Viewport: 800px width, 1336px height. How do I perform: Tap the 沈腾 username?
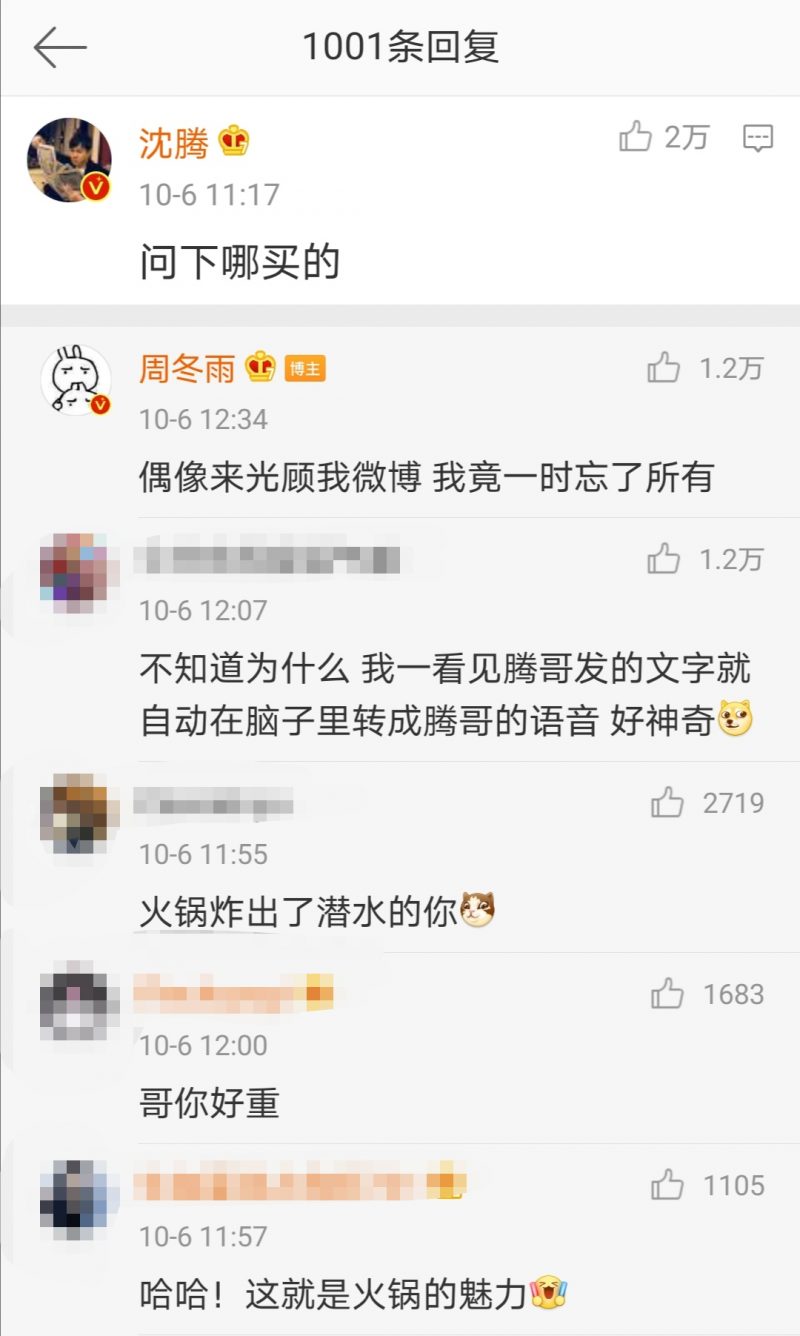(174, 143)
